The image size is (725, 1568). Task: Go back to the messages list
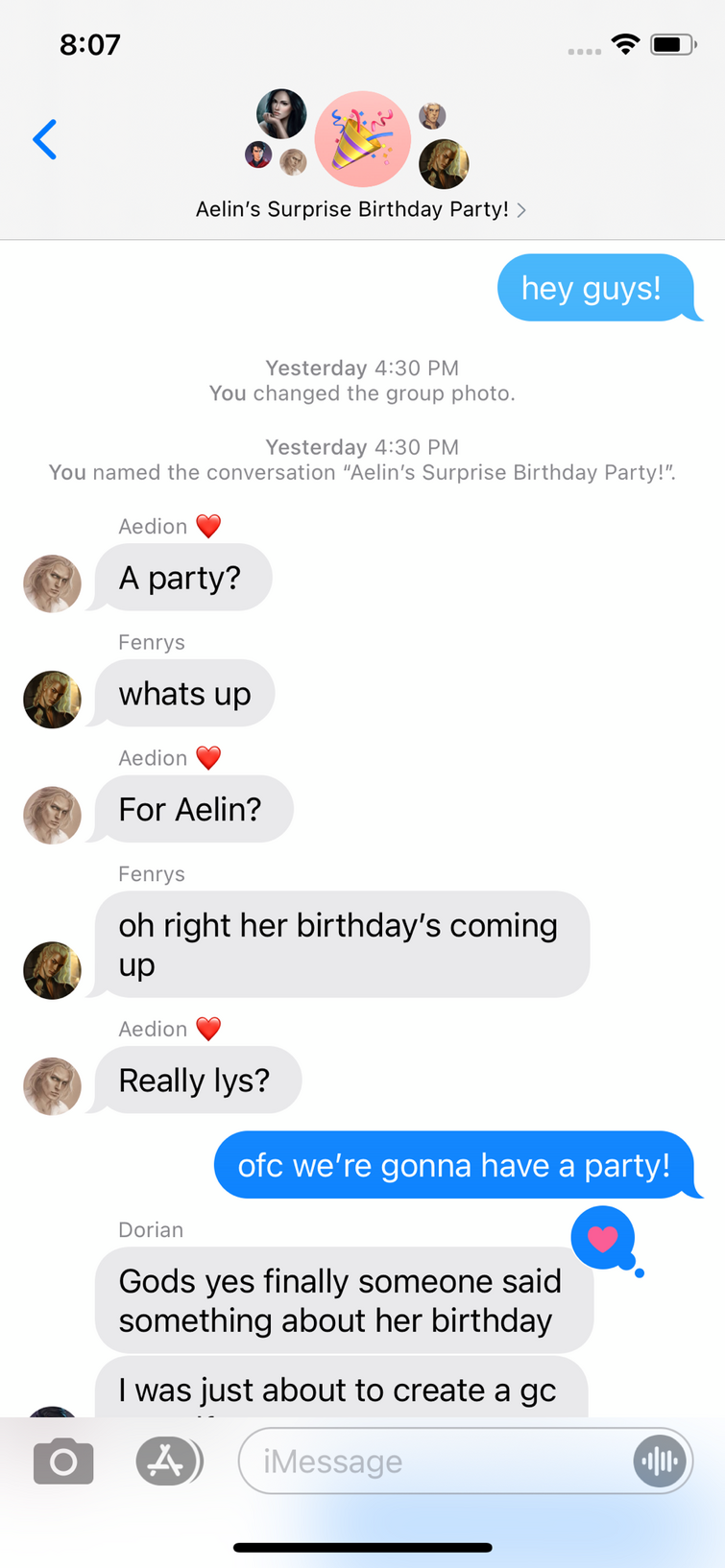point(45,140)
